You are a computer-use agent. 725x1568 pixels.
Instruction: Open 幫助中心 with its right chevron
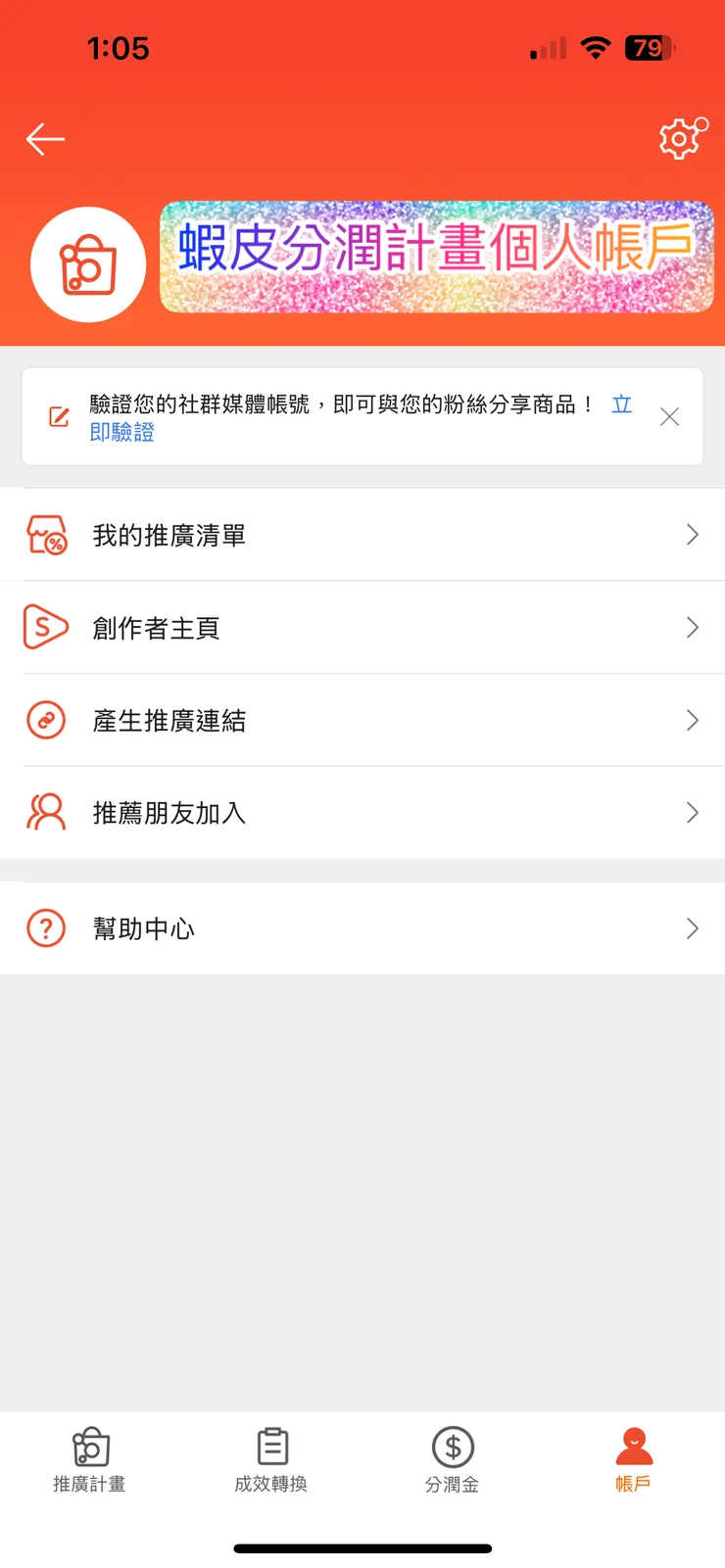(x=692, y=927)
